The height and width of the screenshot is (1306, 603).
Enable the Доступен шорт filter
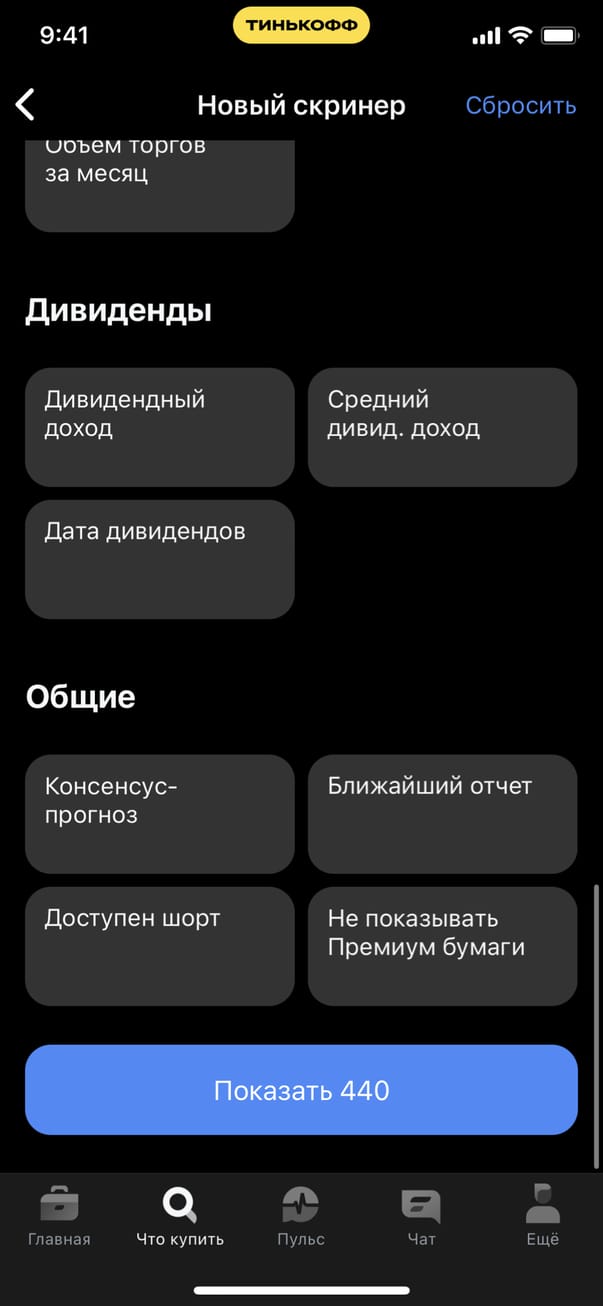(x=159, y=946)
